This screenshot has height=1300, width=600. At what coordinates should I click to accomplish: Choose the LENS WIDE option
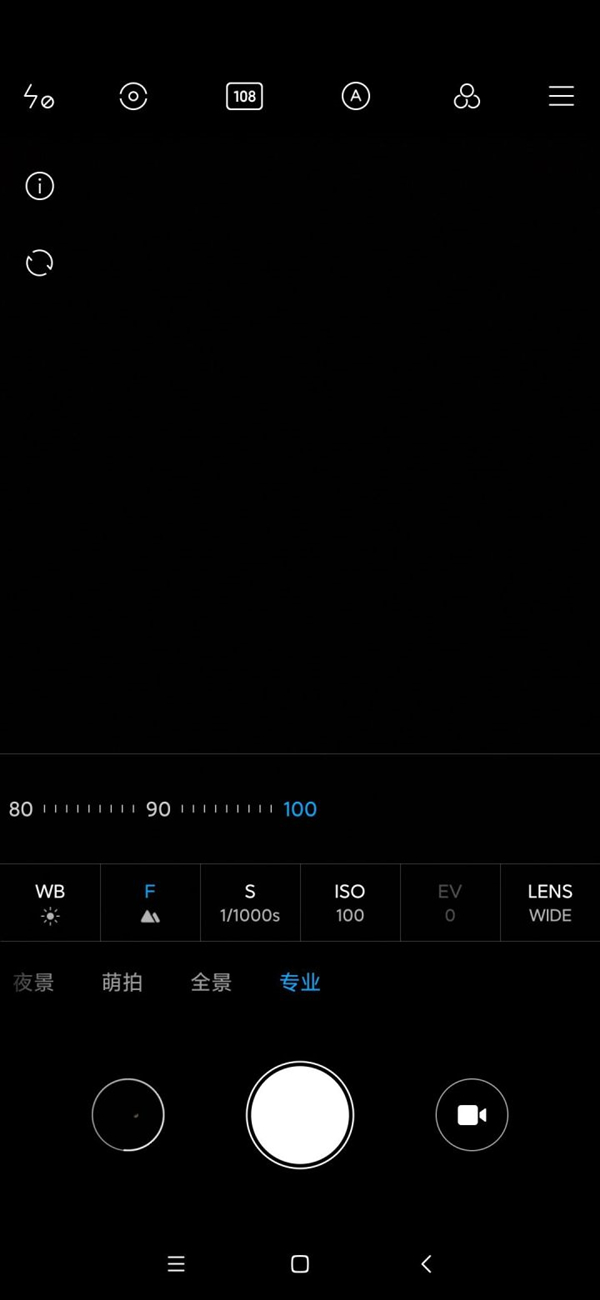point(550,903)
